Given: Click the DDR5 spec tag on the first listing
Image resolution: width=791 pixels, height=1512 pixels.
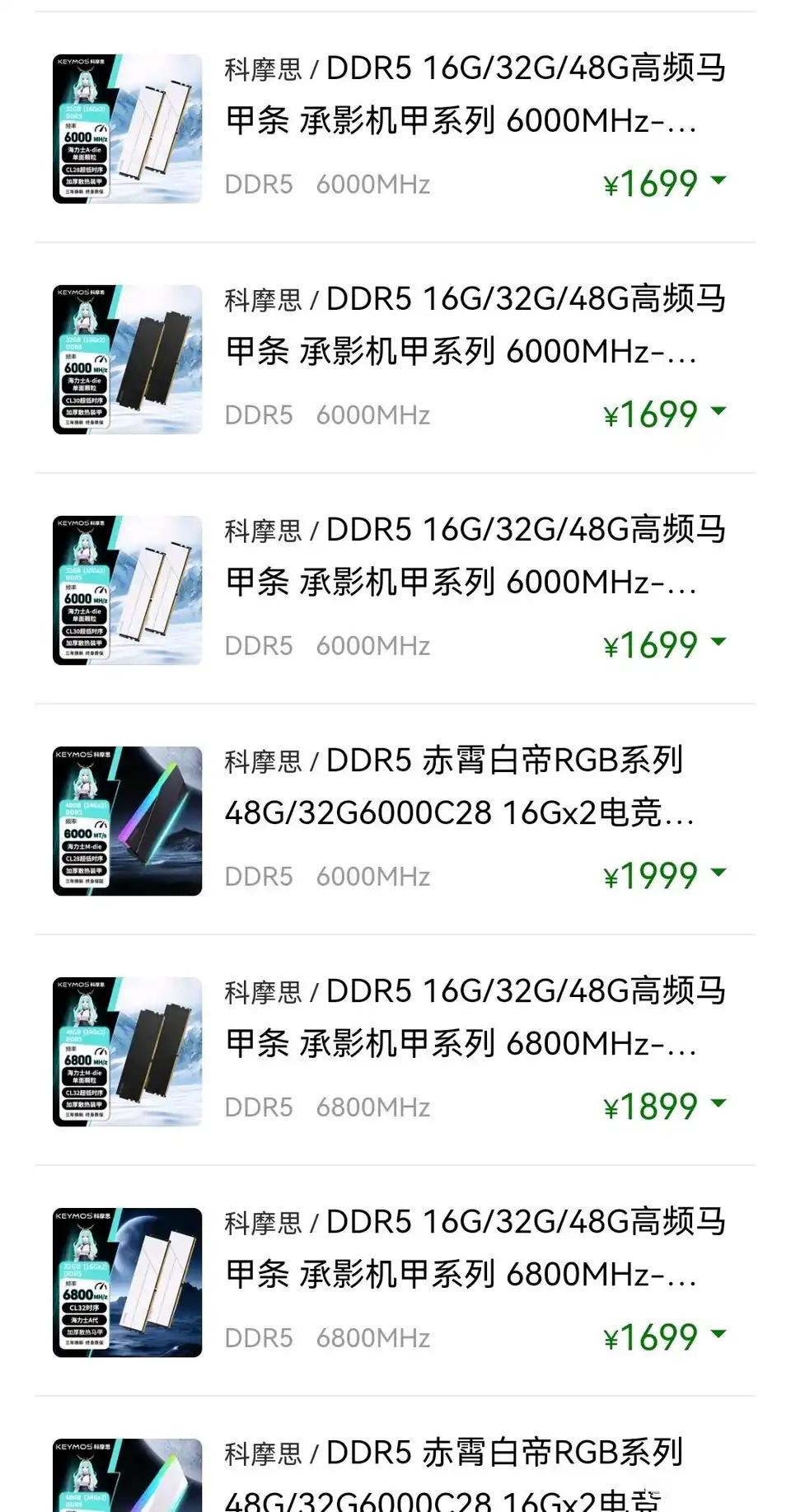Looking at the screenshot, I should tap(258, 183).
